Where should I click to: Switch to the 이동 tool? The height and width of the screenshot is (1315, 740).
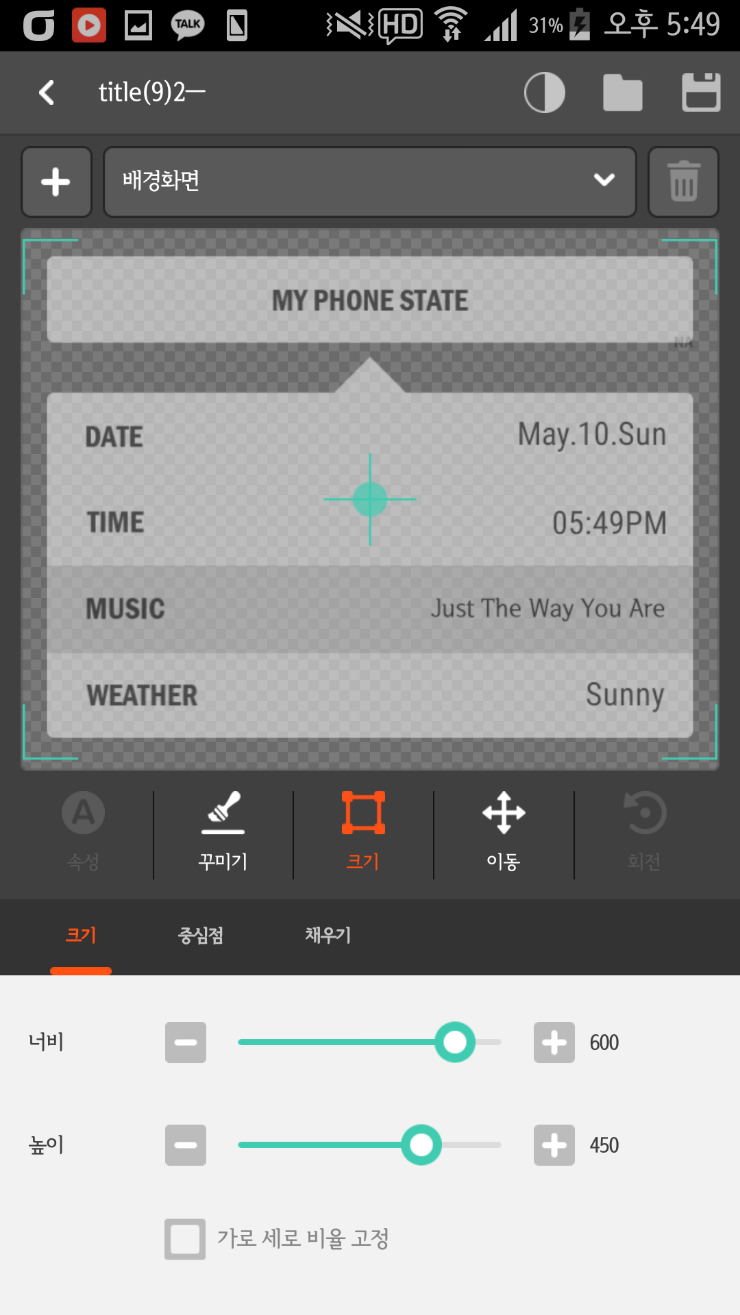pos(503,830)
